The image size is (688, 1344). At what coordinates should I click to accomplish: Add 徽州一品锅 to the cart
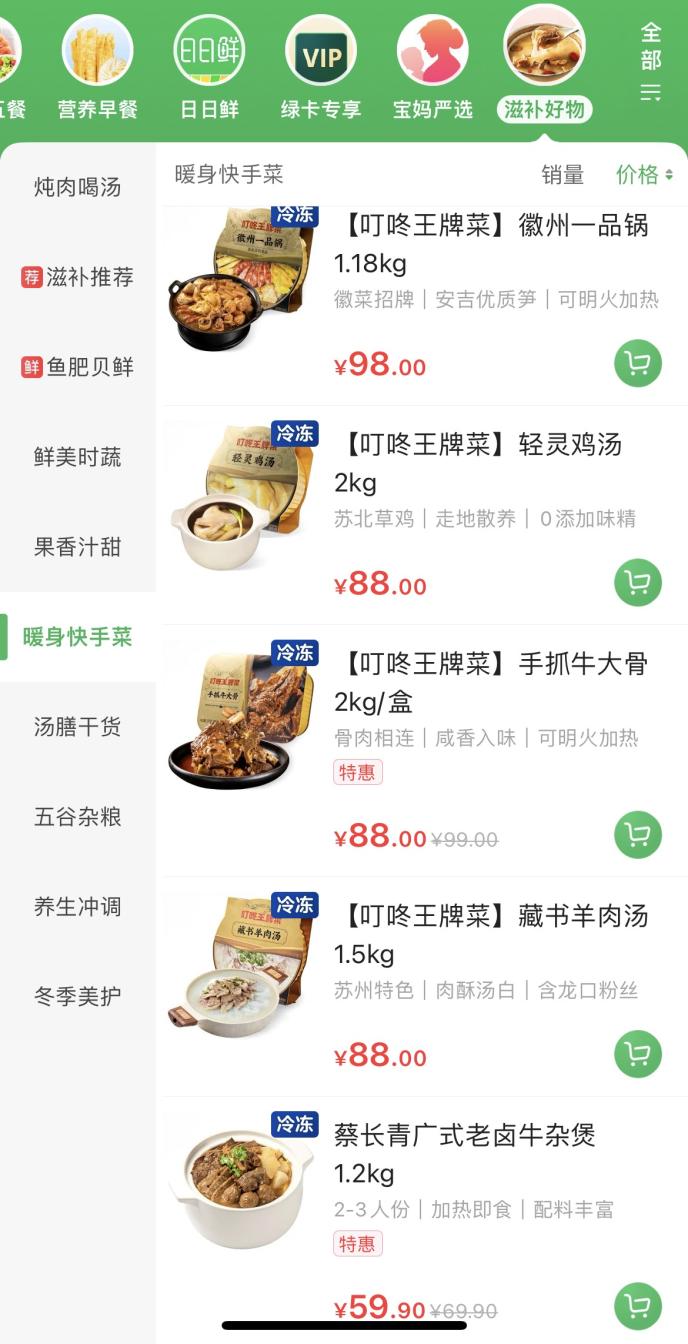point(637,363)
